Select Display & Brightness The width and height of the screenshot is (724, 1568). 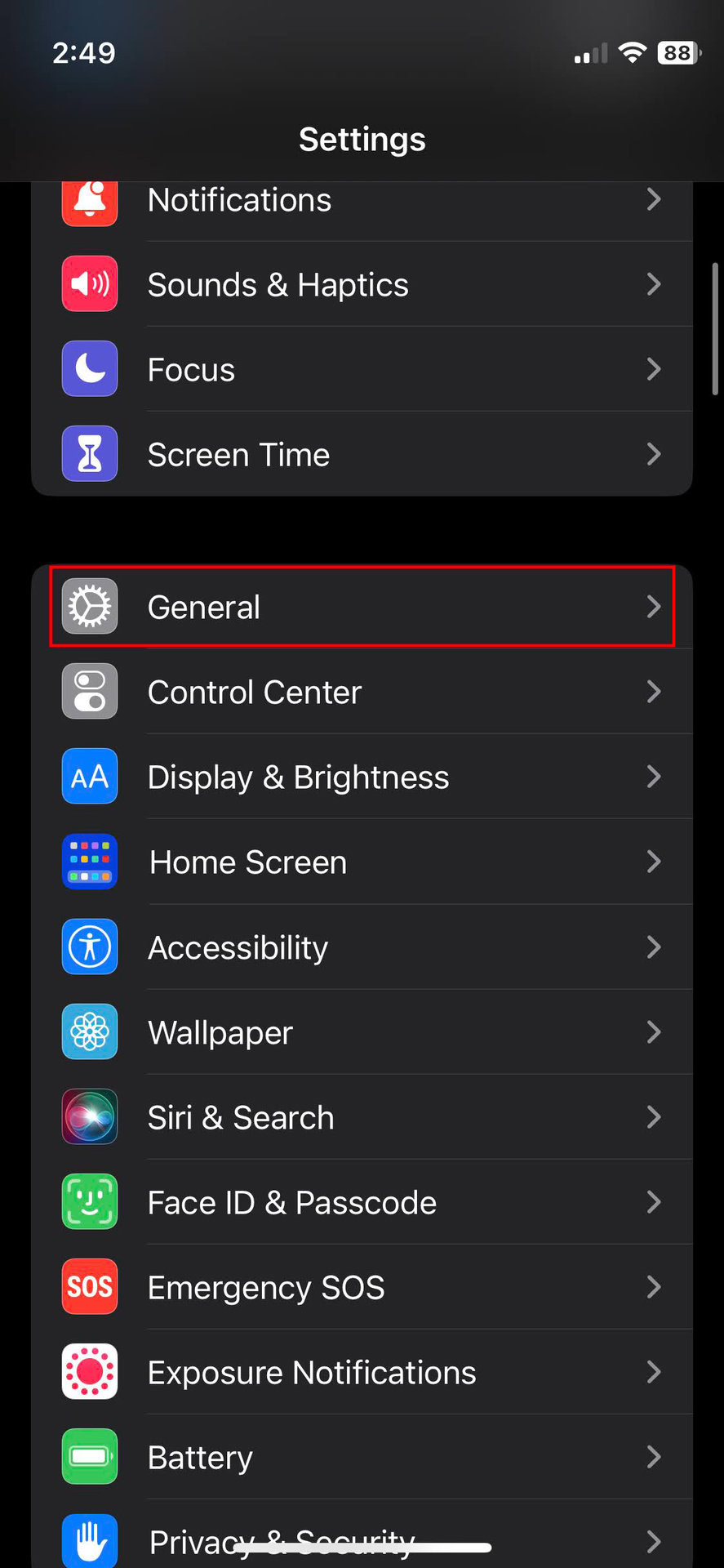click(x=362, y=777)
